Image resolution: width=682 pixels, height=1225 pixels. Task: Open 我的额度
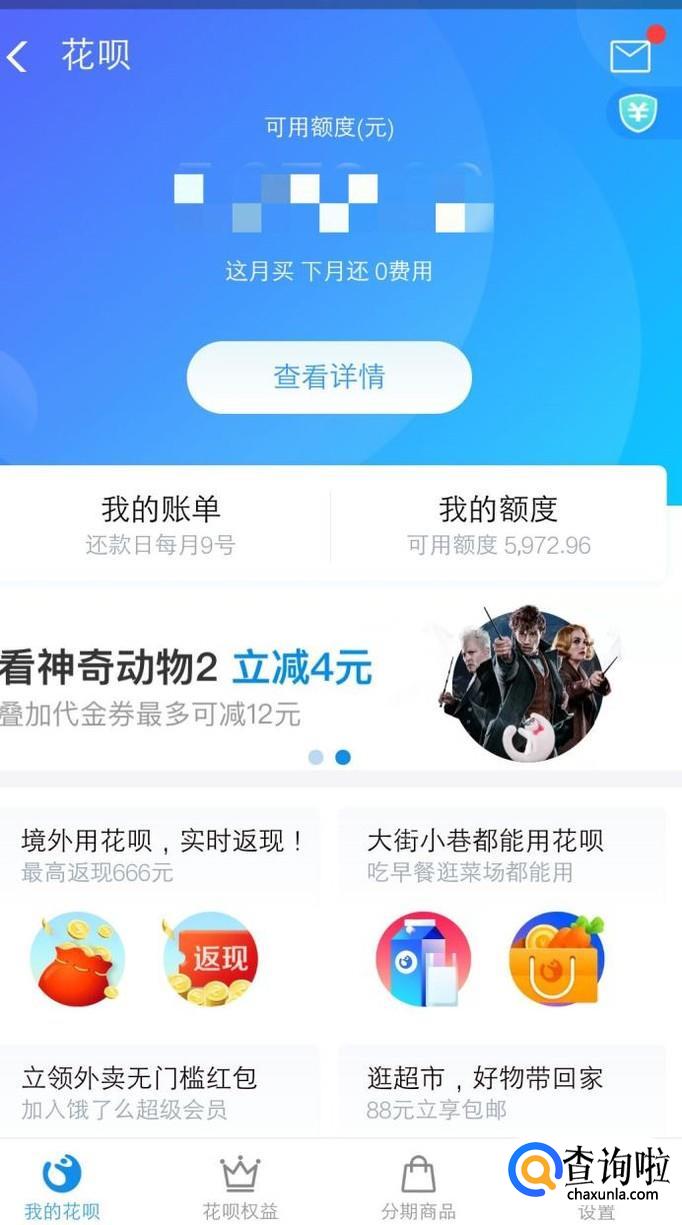498,525
